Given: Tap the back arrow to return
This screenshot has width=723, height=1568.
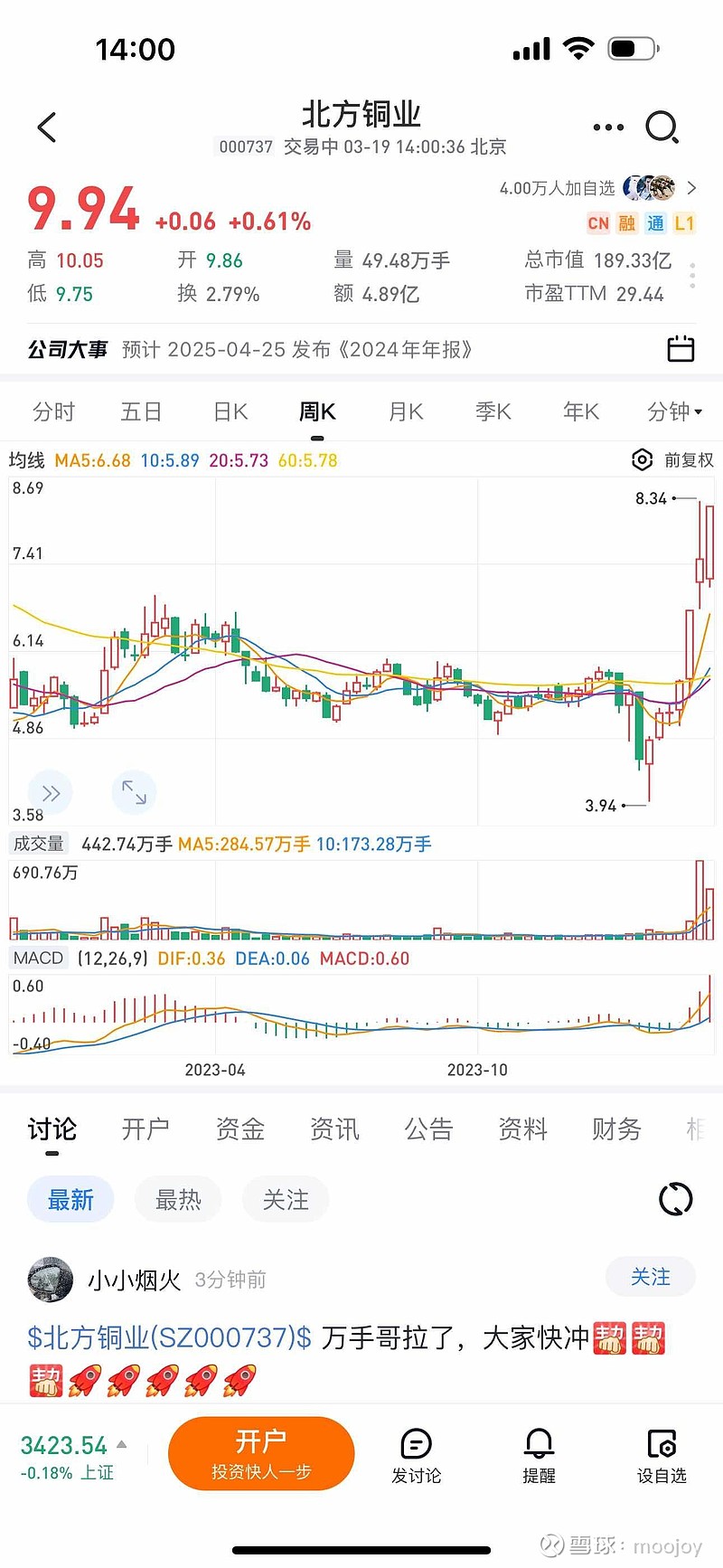Looking at the screenshot, I should [x=46, y=128].
